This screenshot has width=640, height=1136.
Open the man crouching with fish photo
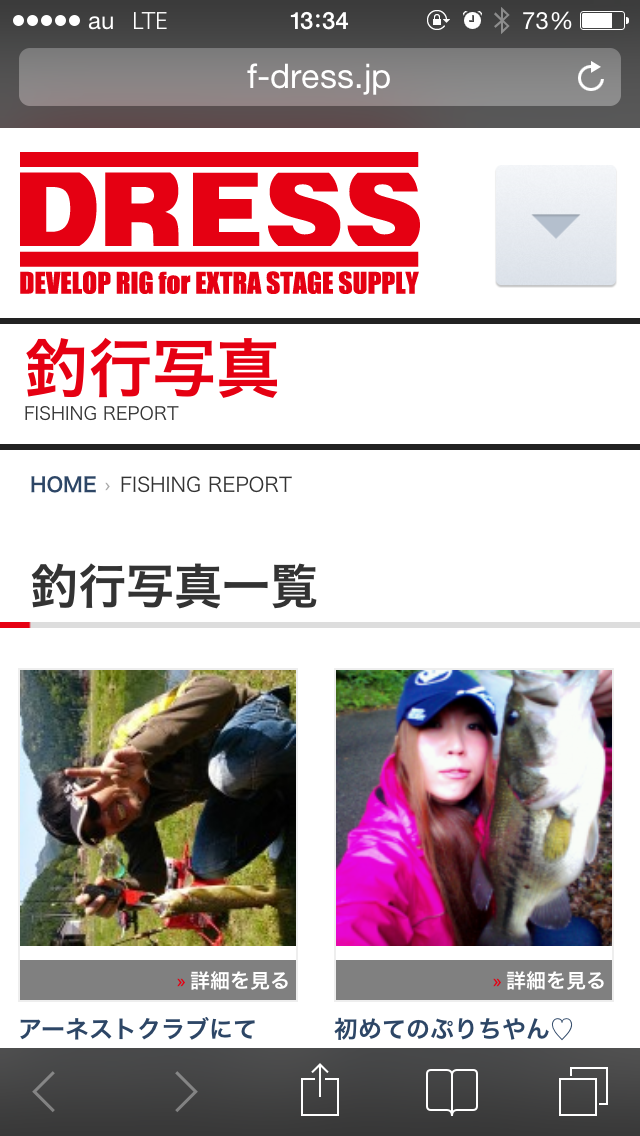(x=158, y=808)
